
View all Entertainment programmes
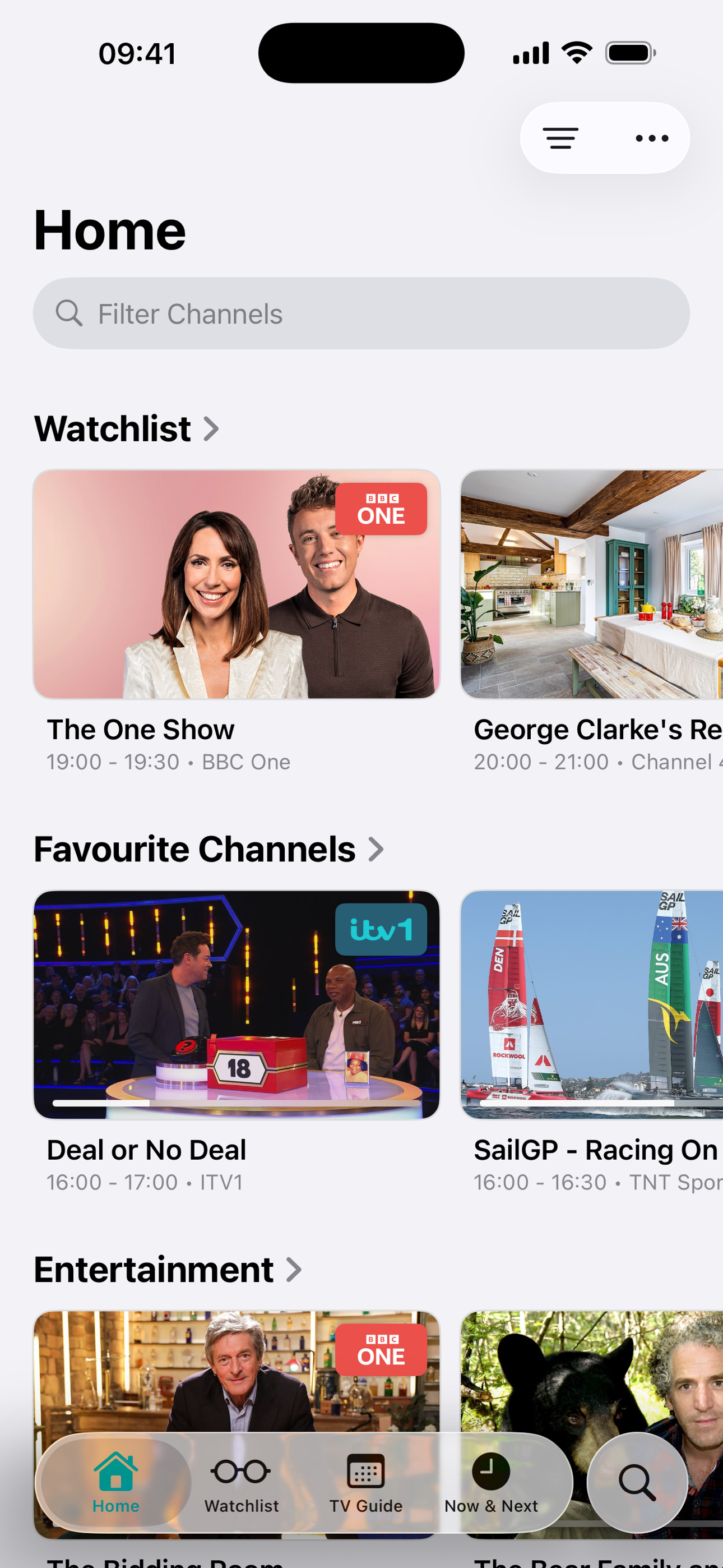168,1270
